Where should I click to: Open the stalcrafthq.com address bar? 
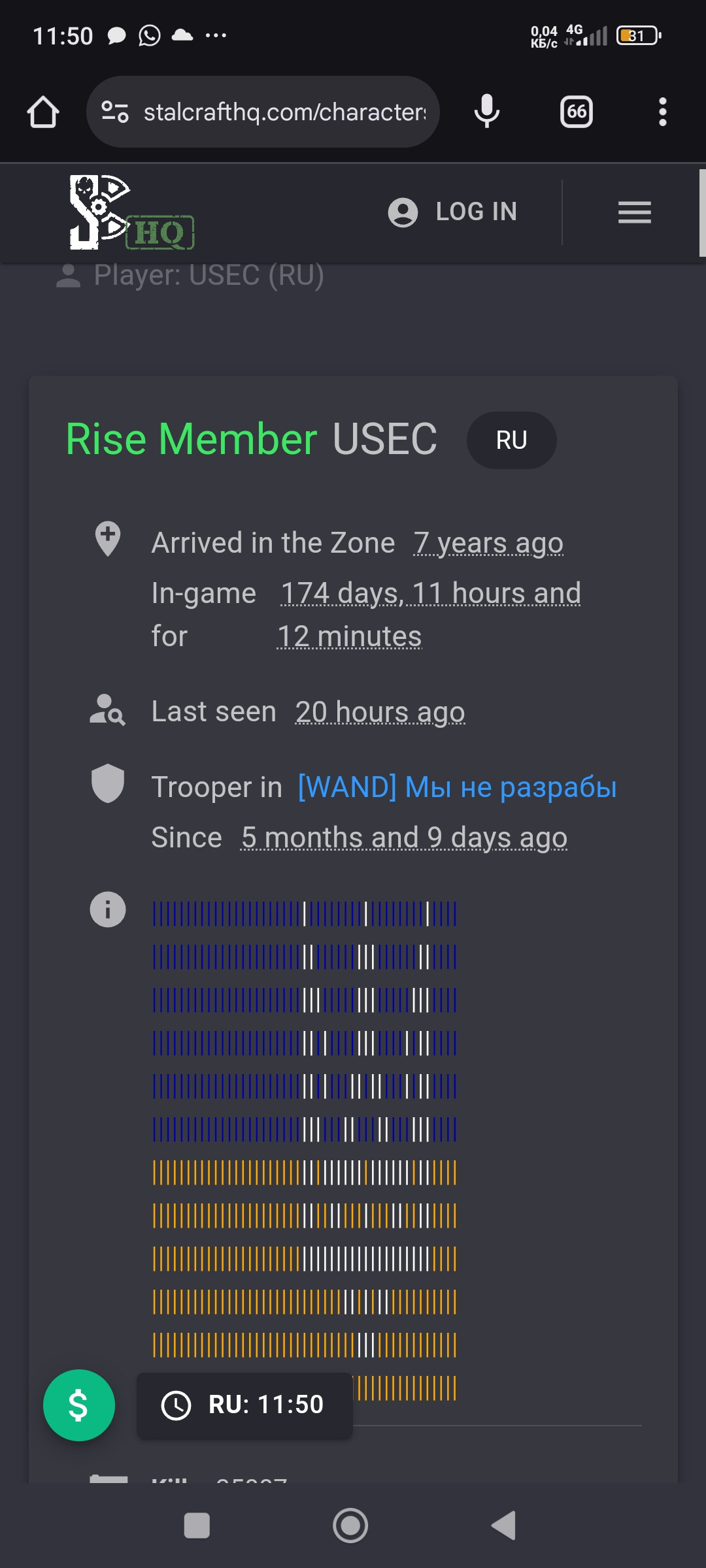coord(263,112)
